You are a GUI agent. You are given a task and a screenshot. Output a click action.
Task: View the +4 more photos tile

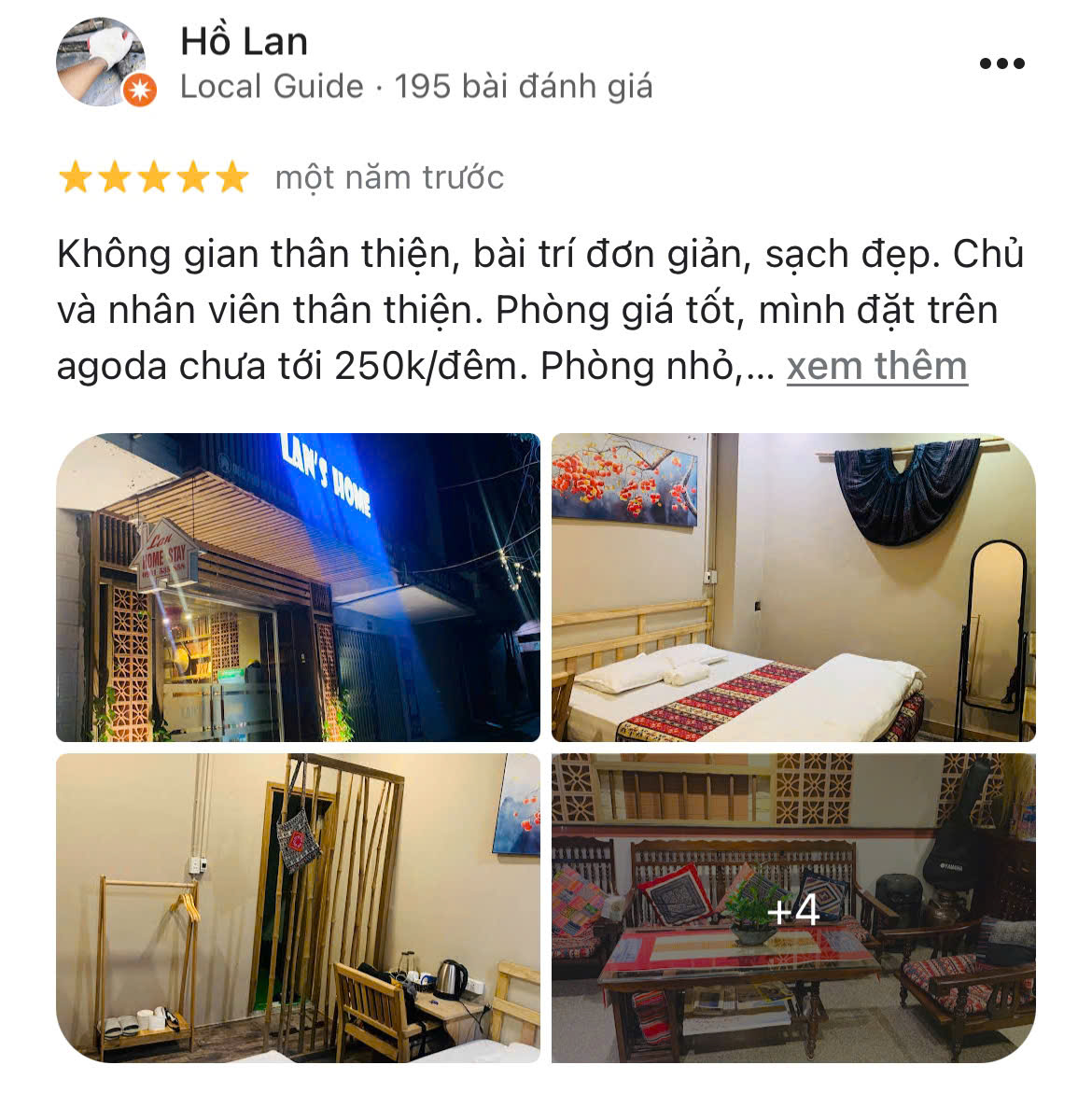point(792,907)
